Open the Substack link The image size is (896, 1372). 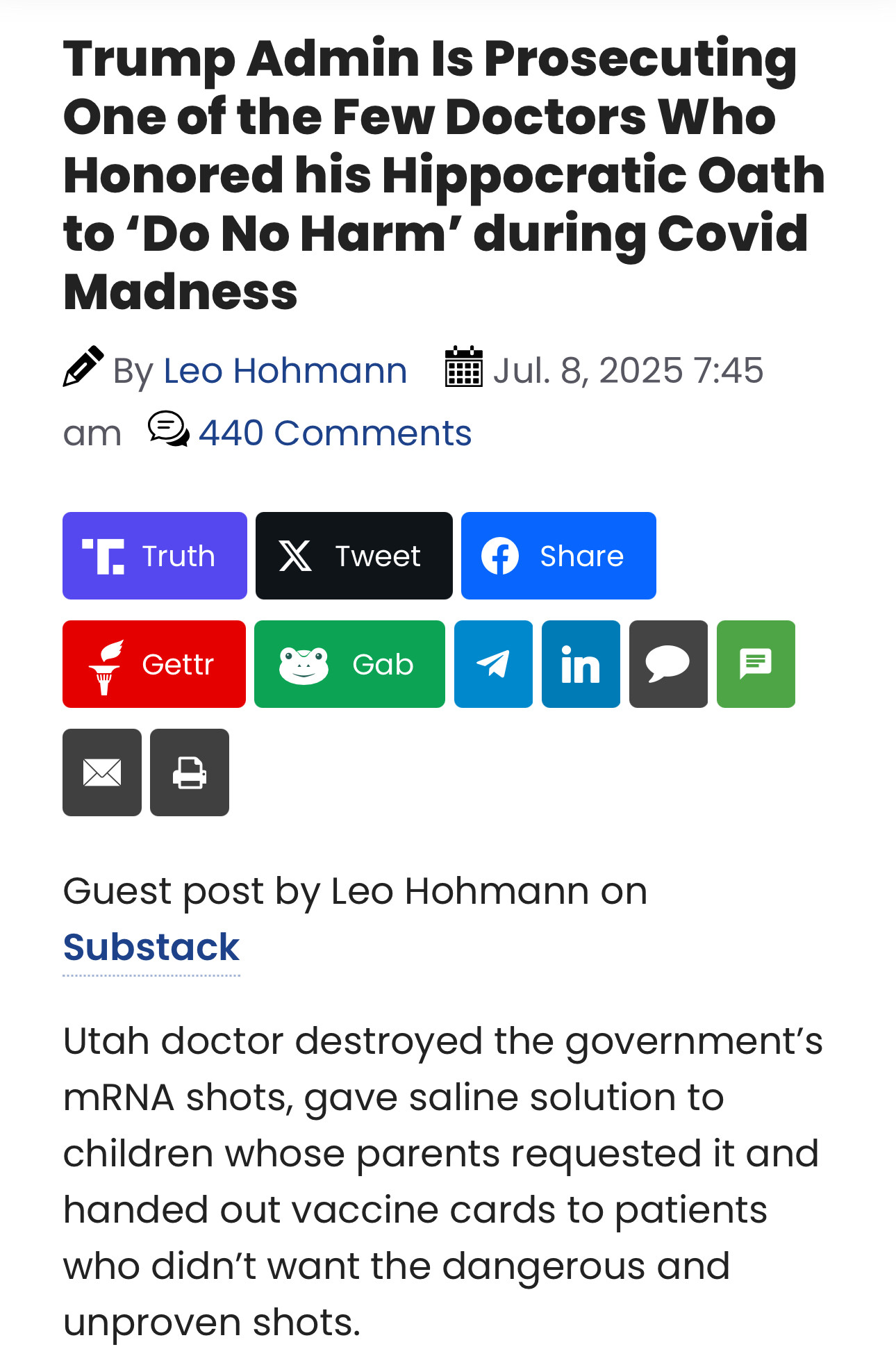[x=151, y=947]
